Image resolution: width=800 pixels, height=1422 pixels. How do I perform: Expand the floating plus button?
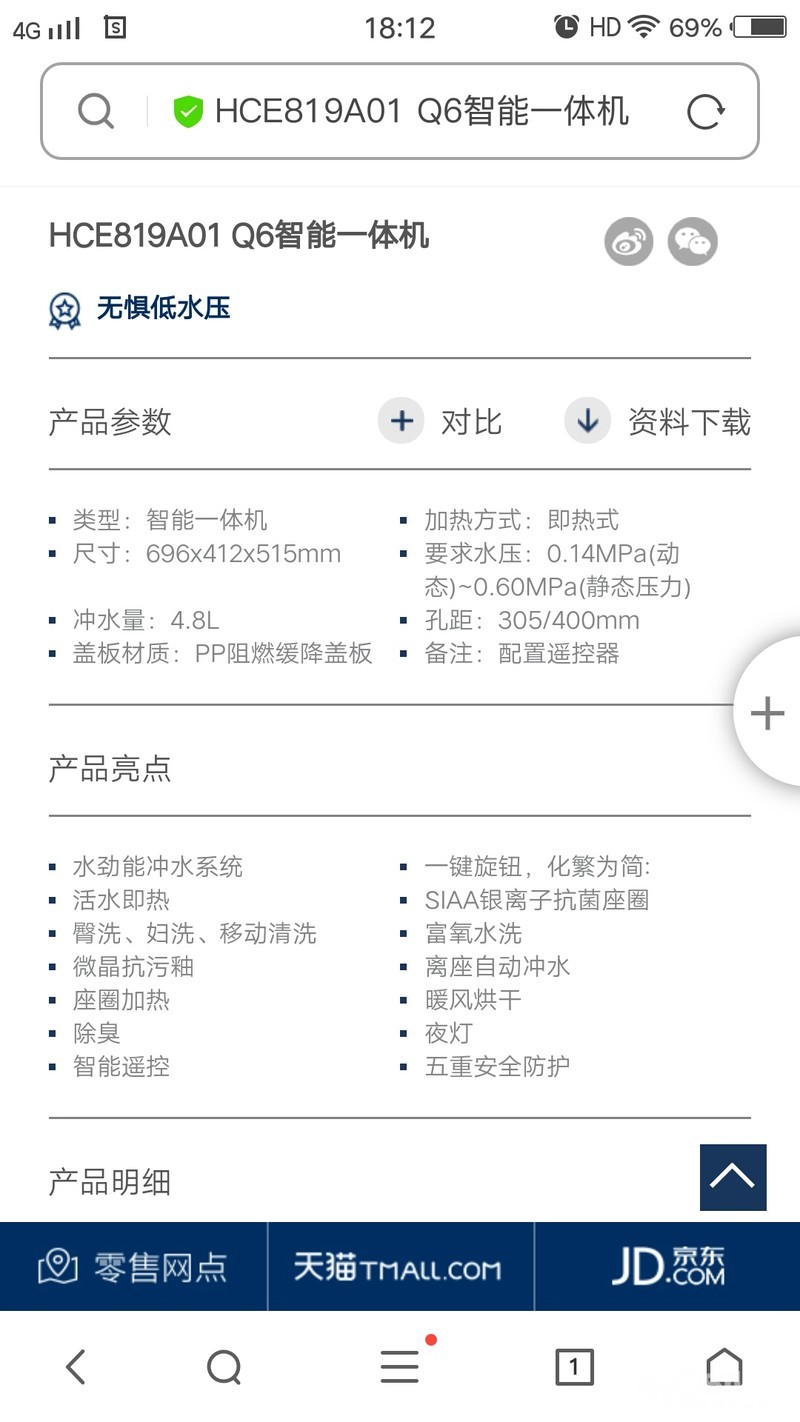768,712
